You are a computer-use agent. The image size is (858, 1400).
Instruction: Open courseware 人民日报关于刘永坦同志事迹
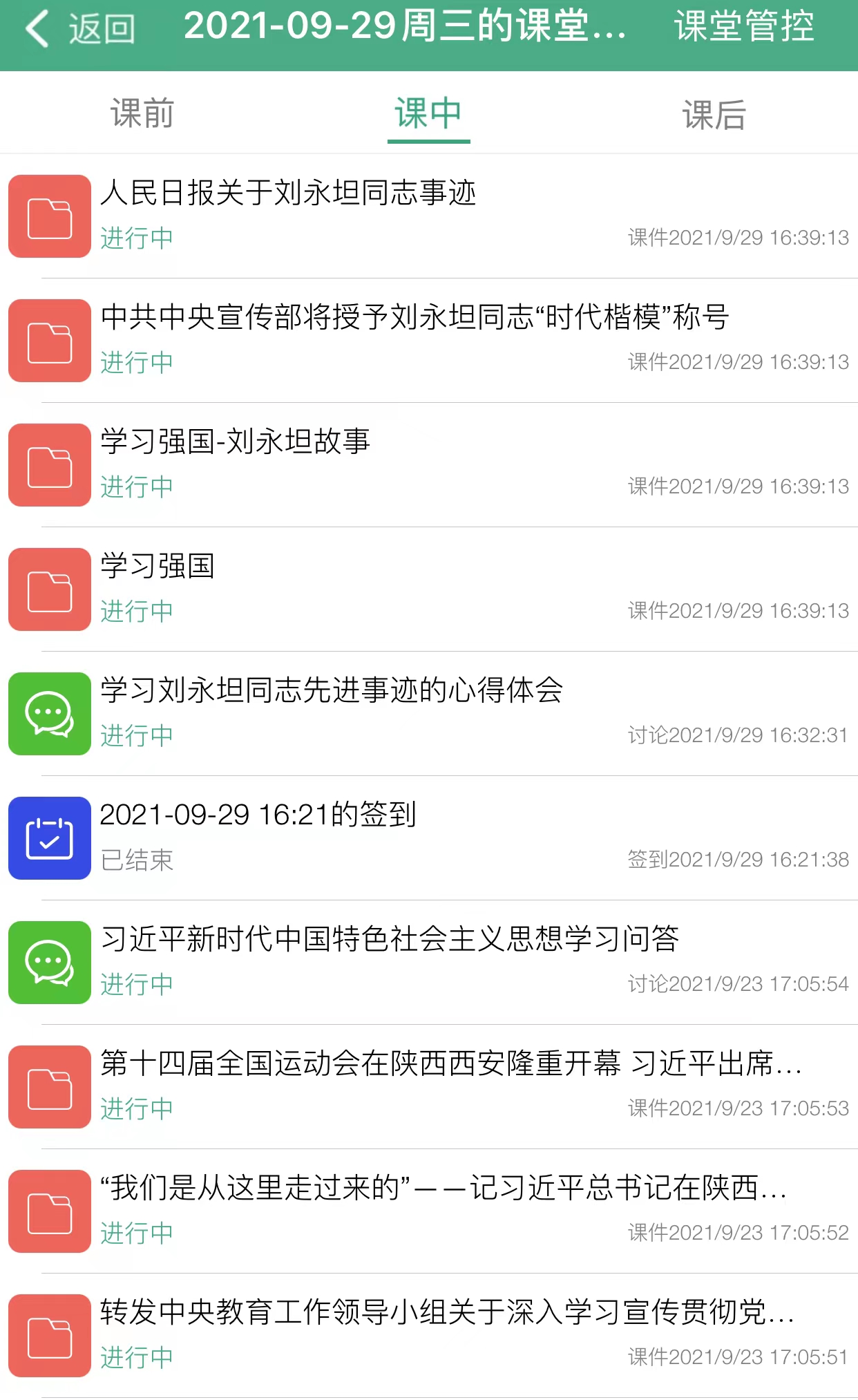[429, 216]
